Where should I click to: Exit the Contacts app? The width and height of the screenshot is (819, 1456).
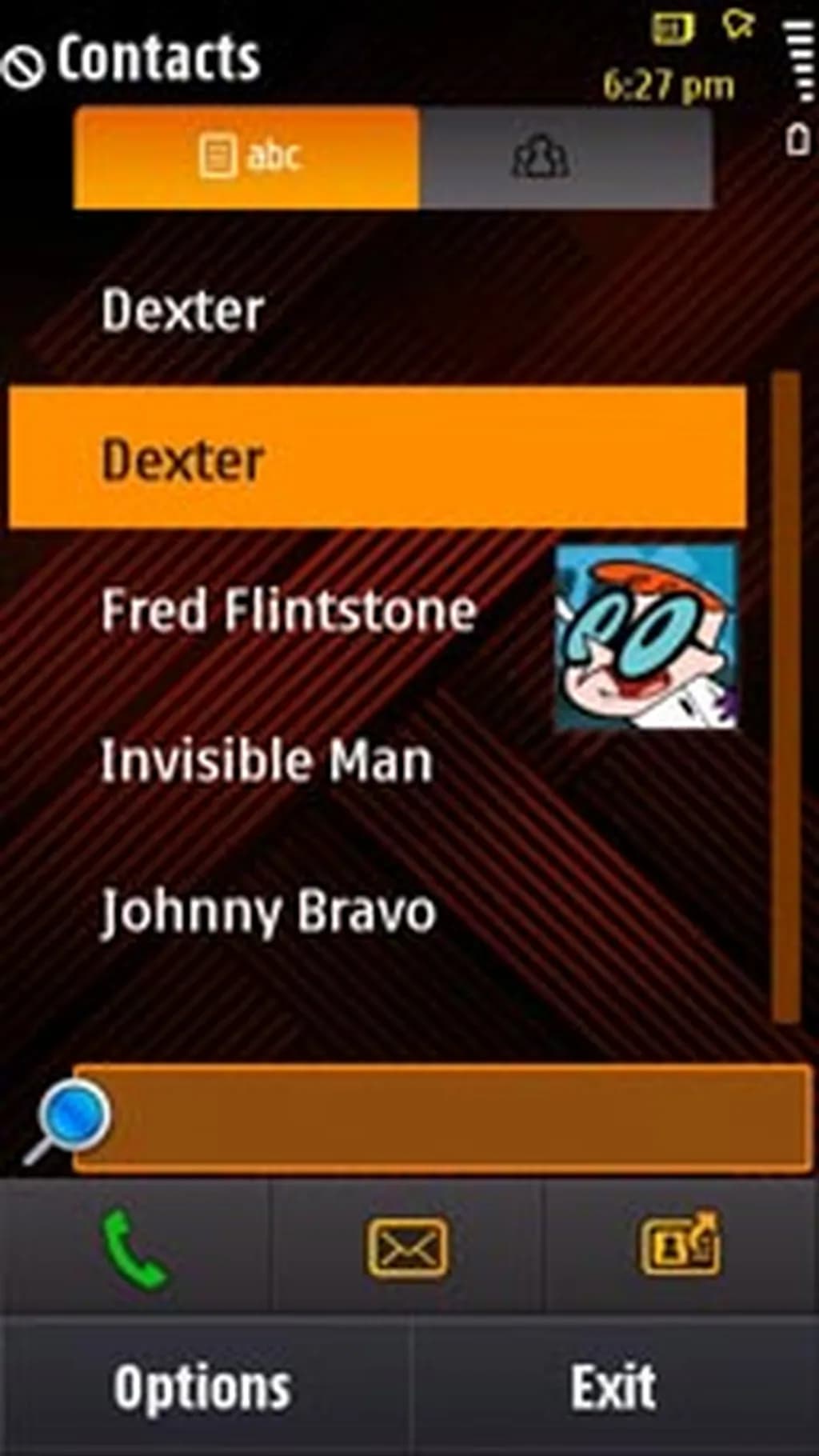(613, 1388)
